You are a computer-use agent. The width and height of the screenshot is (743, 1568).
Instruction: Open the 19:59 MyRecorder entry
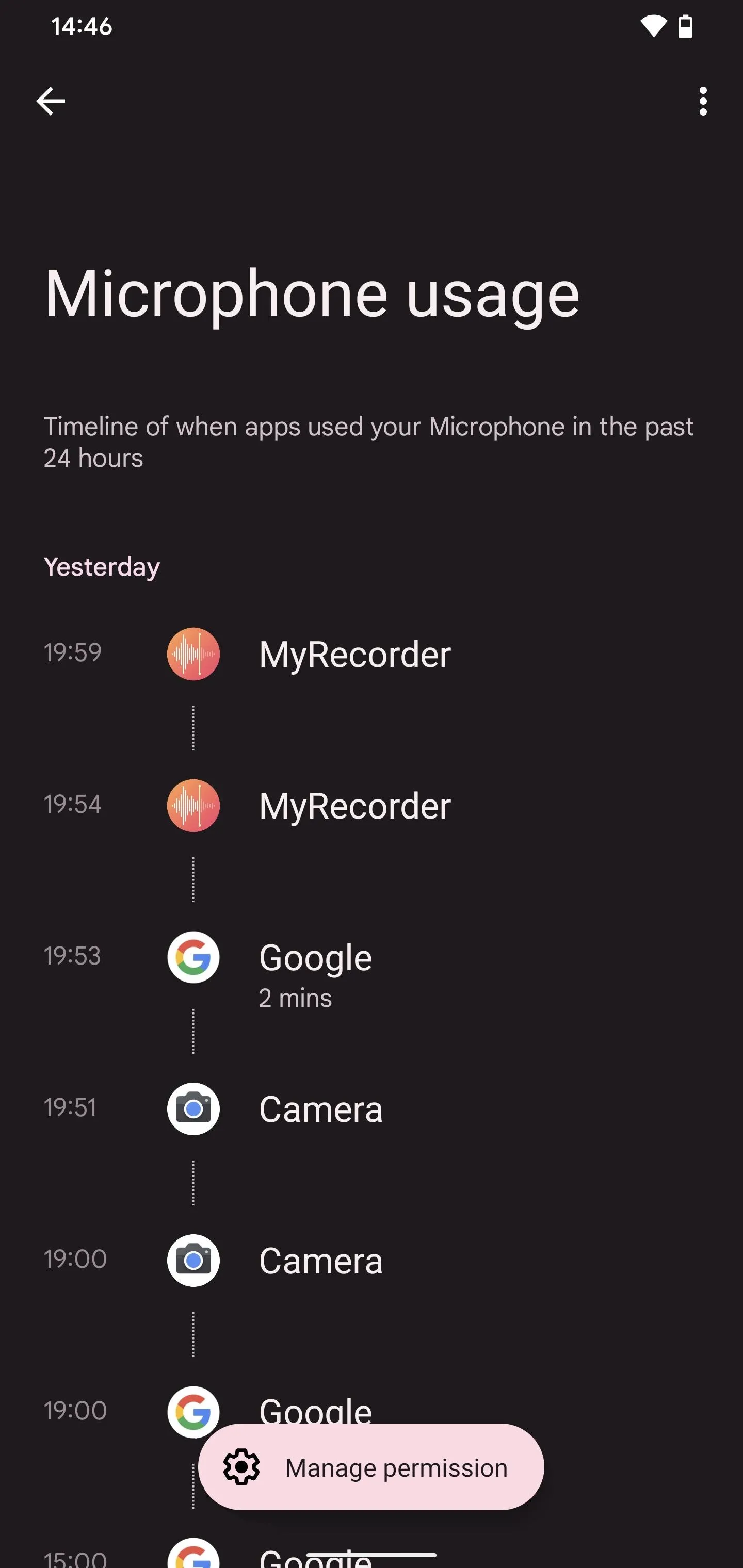click(372, 655)
